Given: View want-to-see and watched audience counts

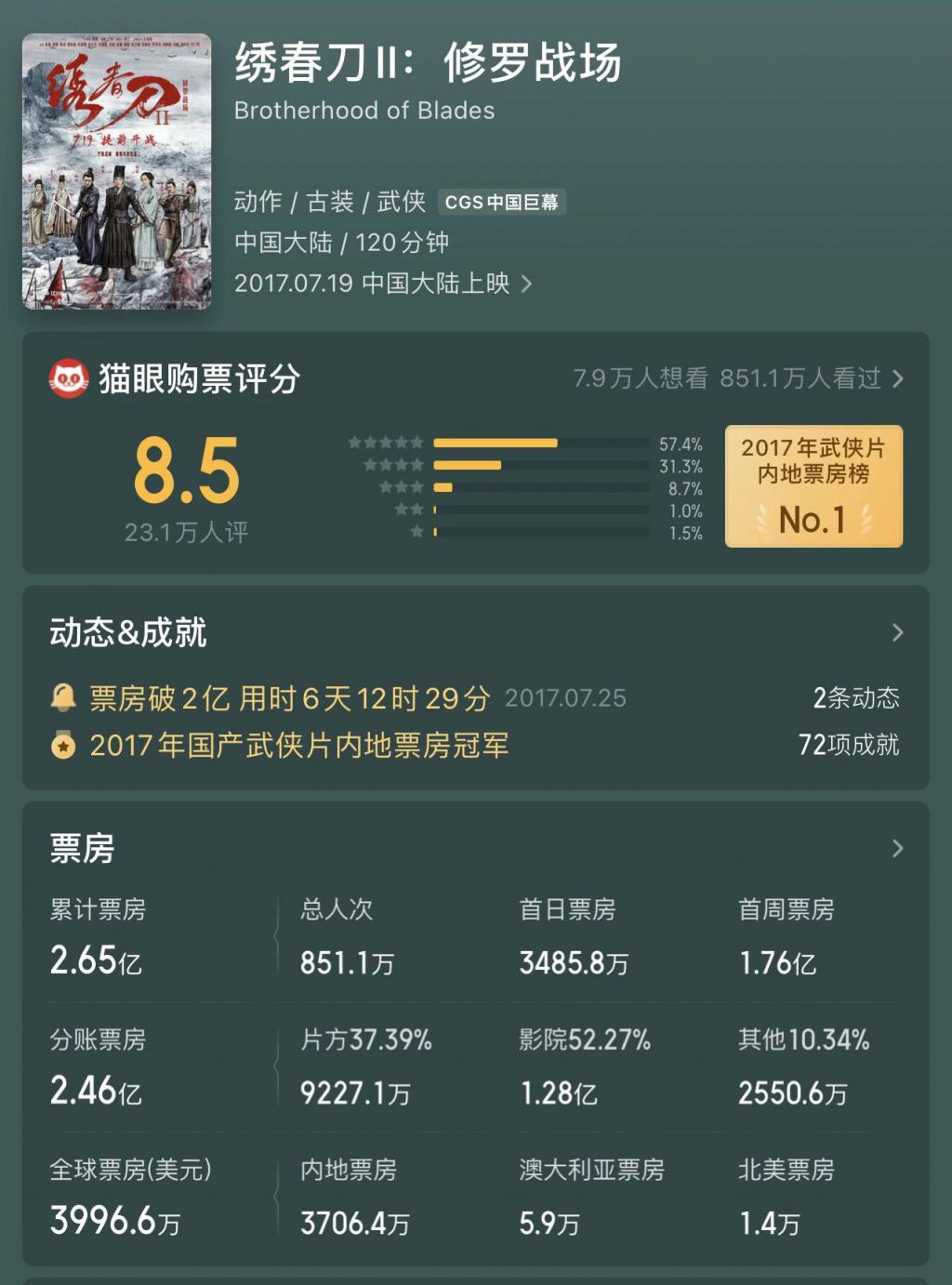Looking at the screenshot, I should (737, 378).
